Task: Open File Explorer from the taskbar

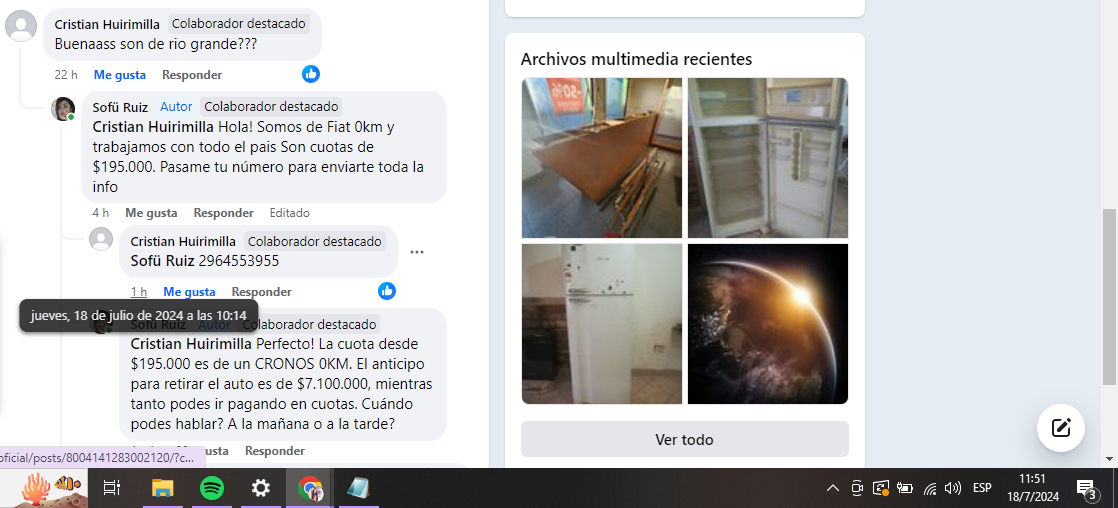Action: point(162,488)
